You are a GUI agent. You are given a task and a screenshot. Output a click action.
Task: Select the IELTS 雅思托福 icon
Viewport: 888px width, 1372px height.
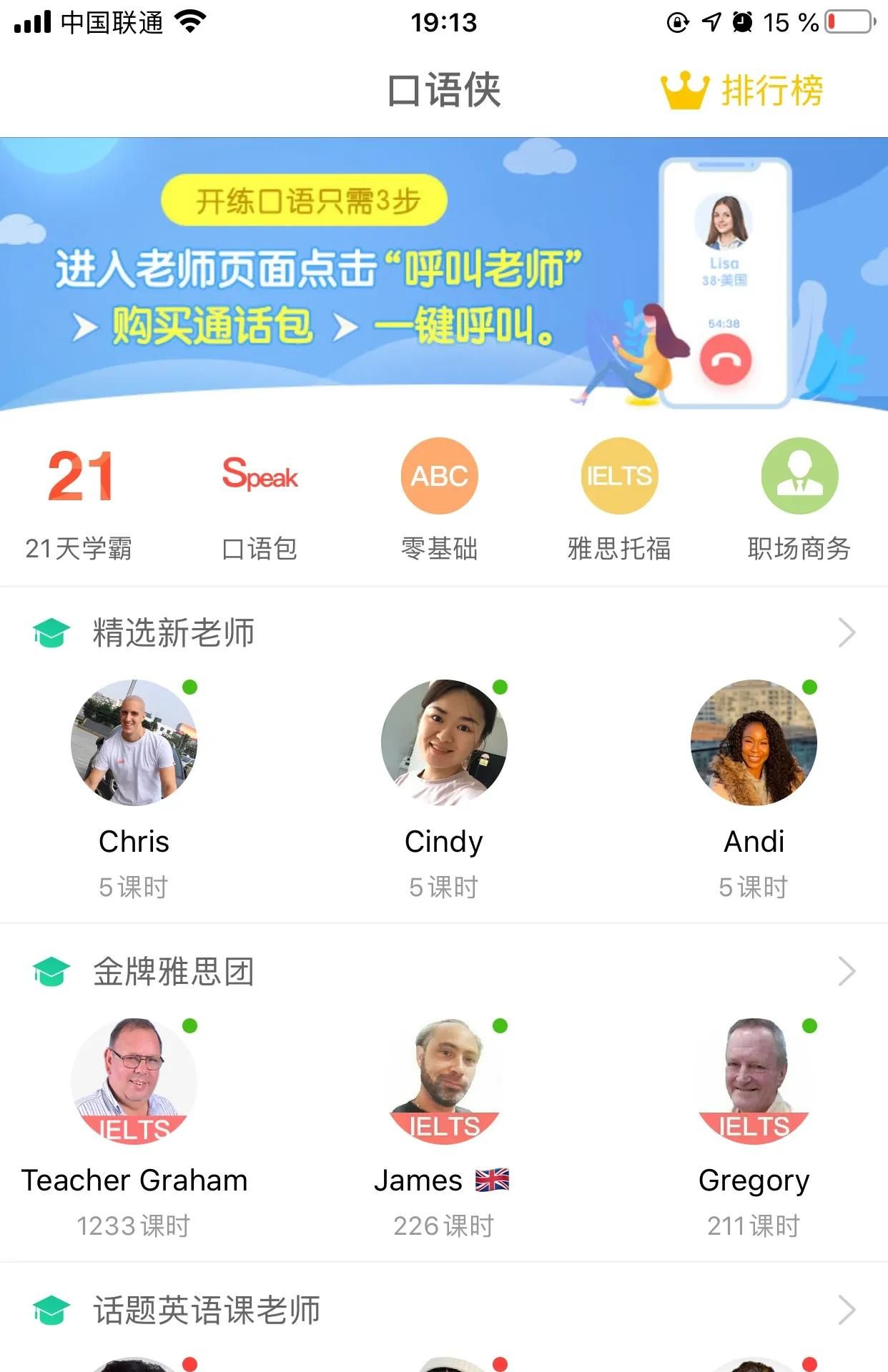point(619,475)
